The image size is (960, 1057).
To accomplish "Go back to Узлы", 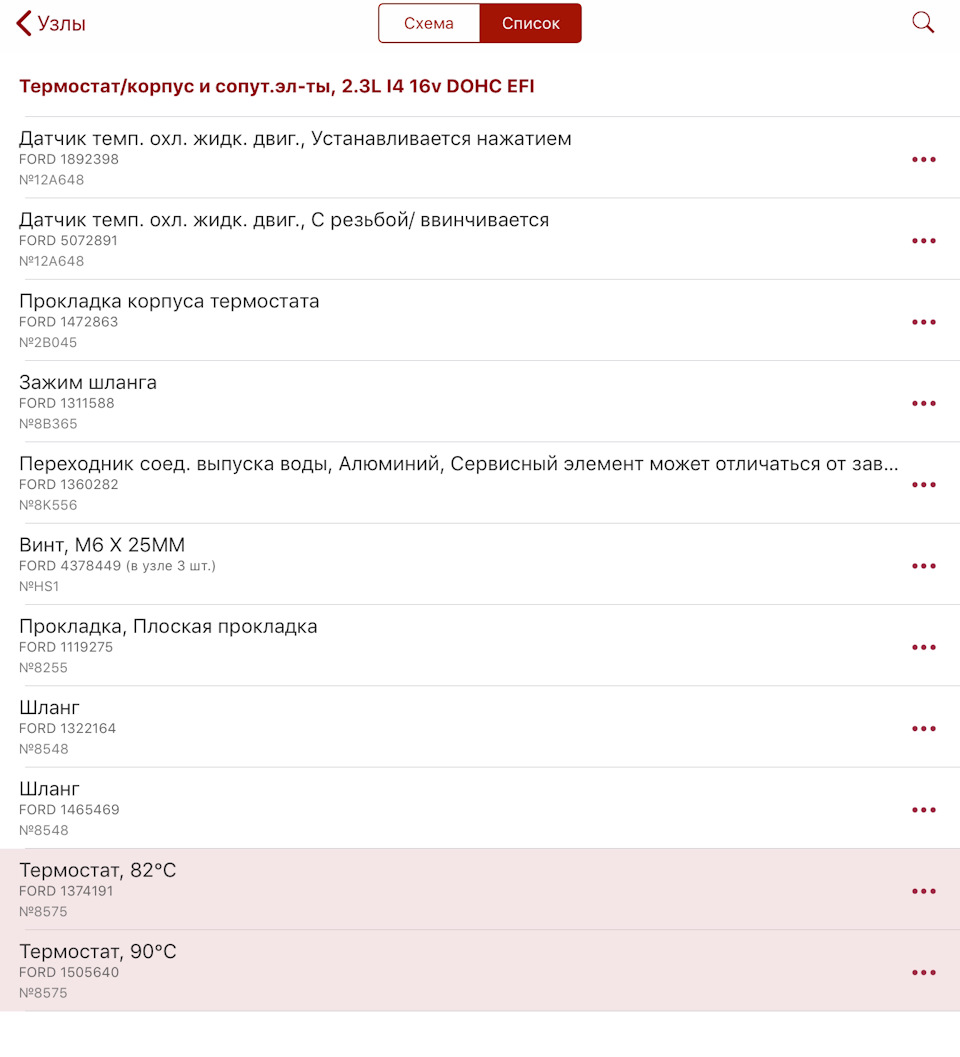I will [51, 24].
